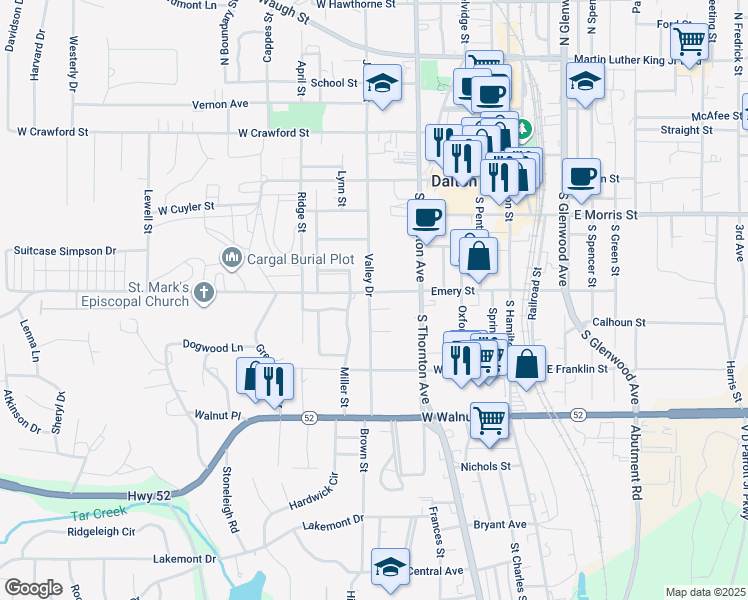Tap the shopping cart marker on W Walnut

click(490, 419)
